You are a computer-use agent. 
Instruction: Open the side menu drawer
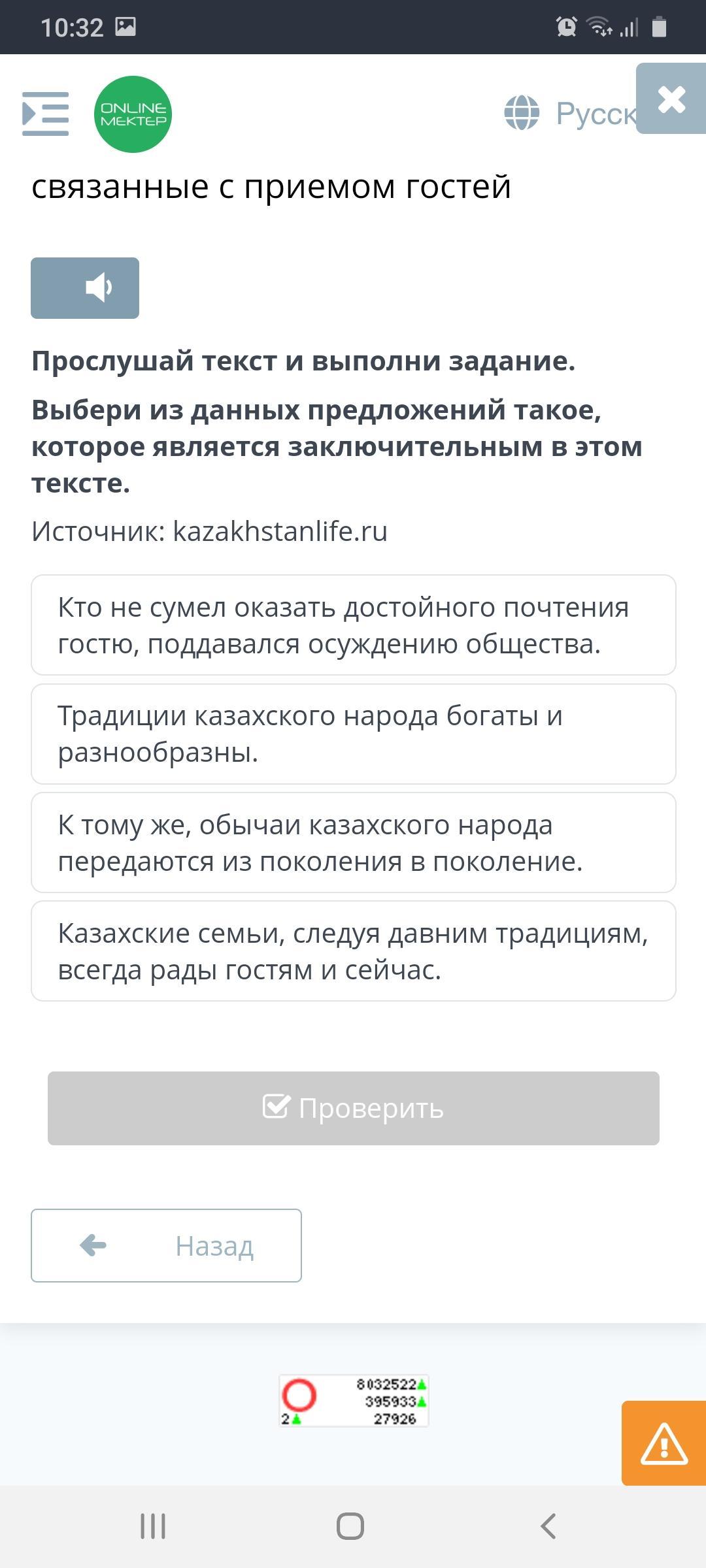coord(45,114)
